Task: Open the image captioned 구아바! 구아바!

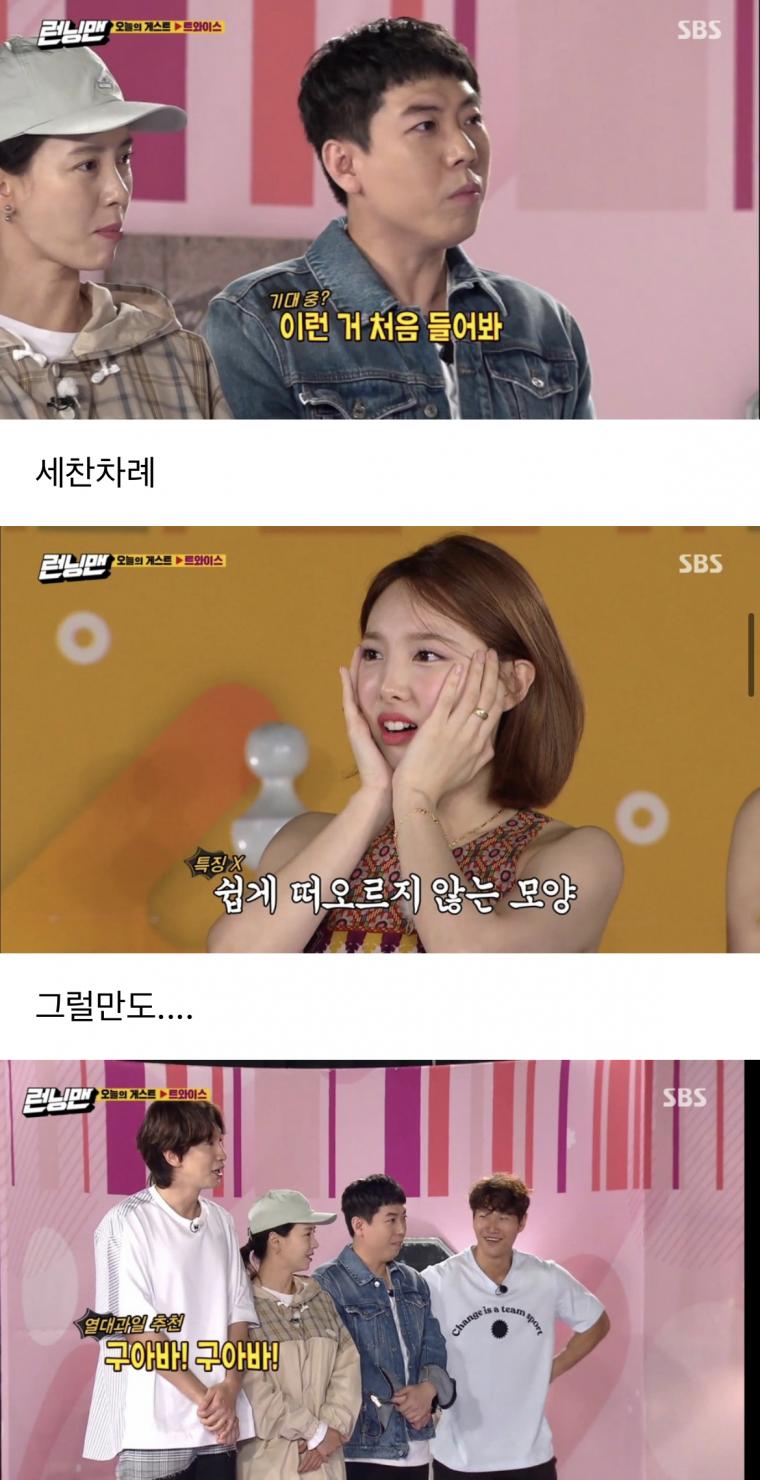Action: pyautogui.click(x=380, y=1270)
